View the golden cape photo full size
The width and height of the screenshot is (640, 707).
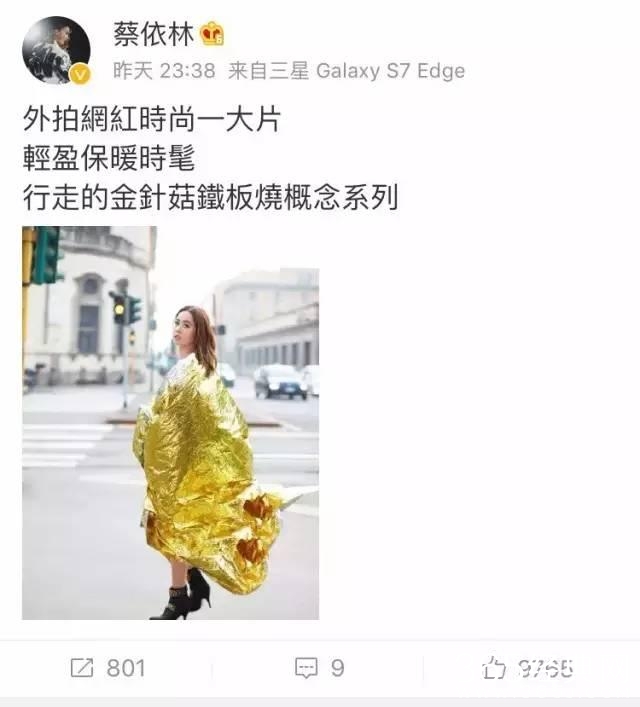point(170,422)
